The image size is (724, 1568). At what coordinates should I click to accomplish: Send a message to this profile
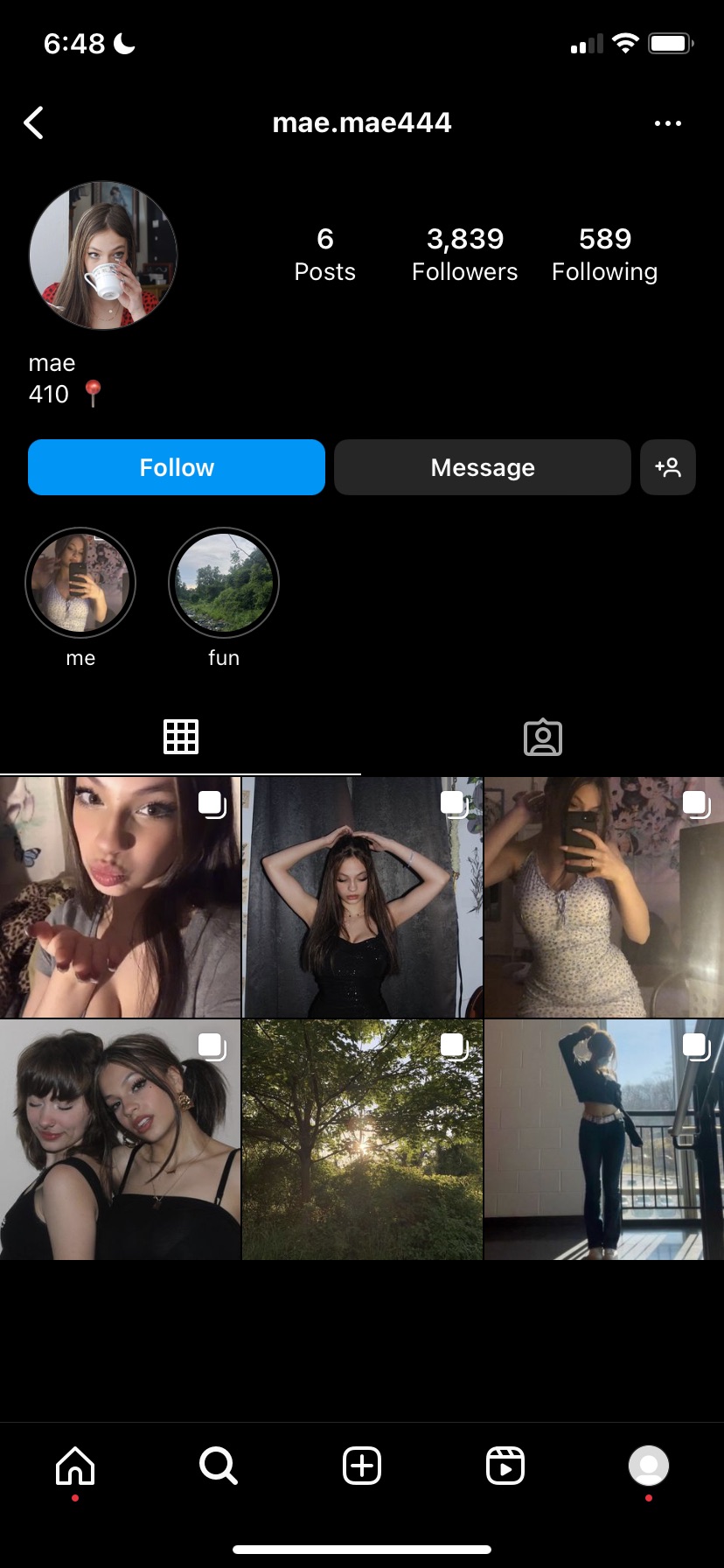tap(482, 467)
